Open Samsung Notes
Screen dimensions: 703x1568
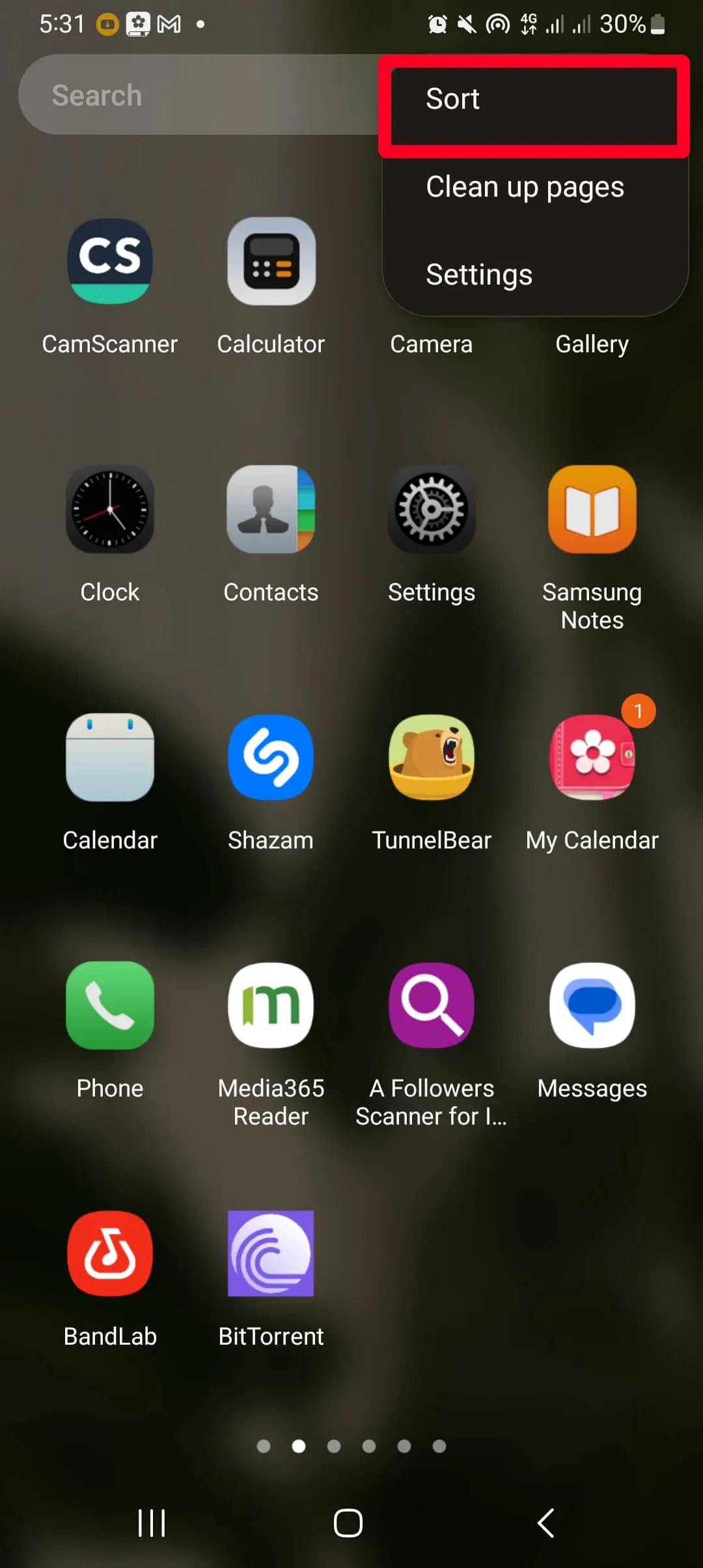pos(591,510)
